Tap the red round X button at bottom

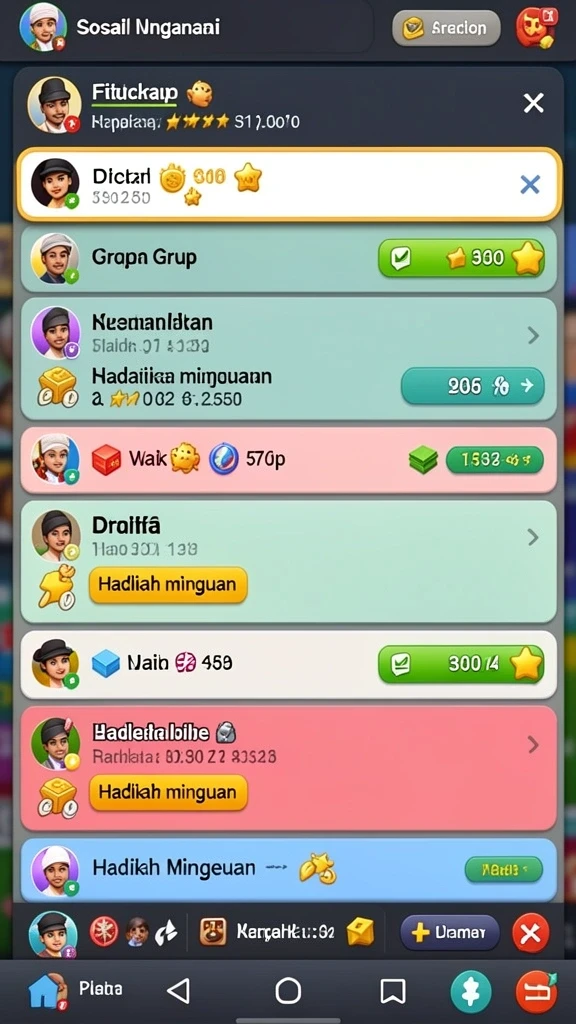[531, 933]
